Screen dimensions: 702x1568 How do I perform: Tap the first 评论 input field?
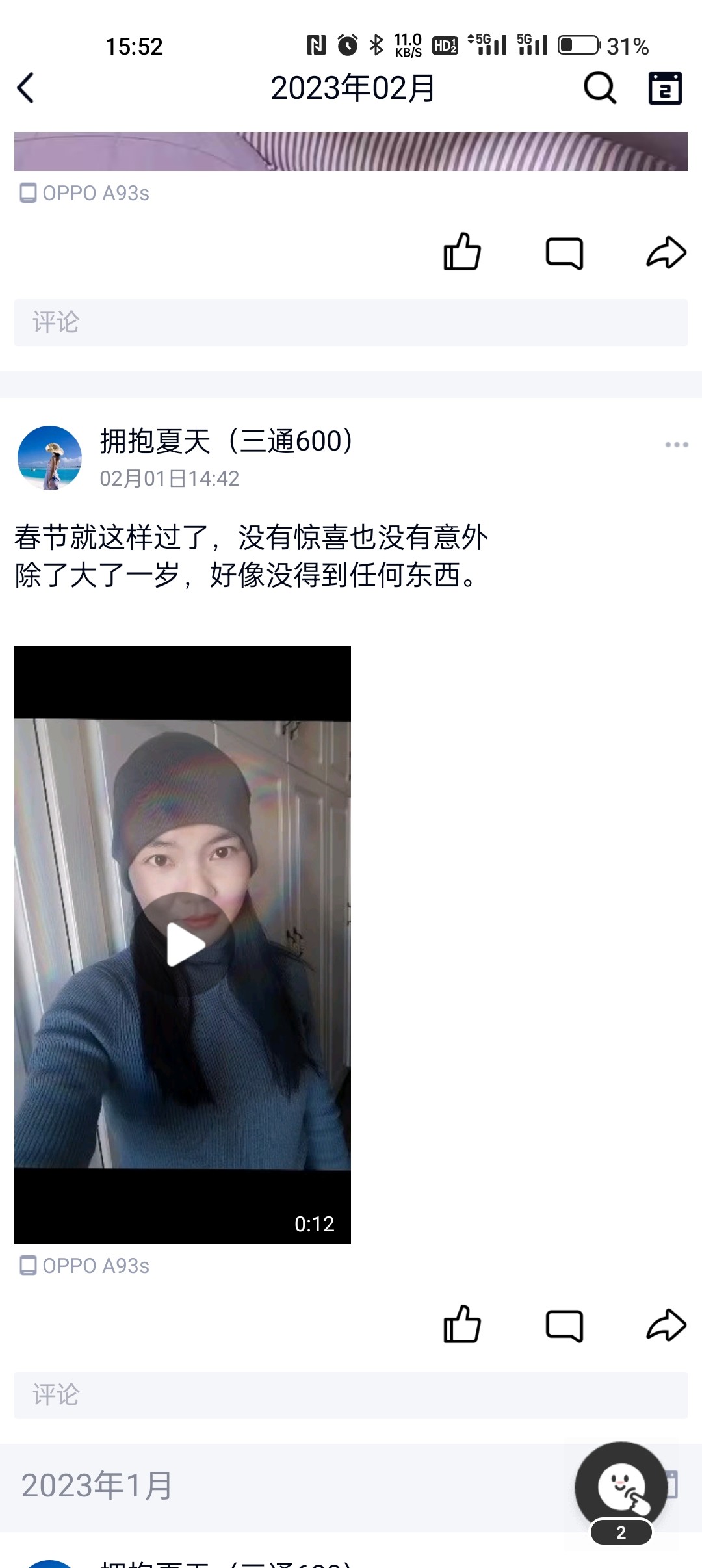pos(351,322)
